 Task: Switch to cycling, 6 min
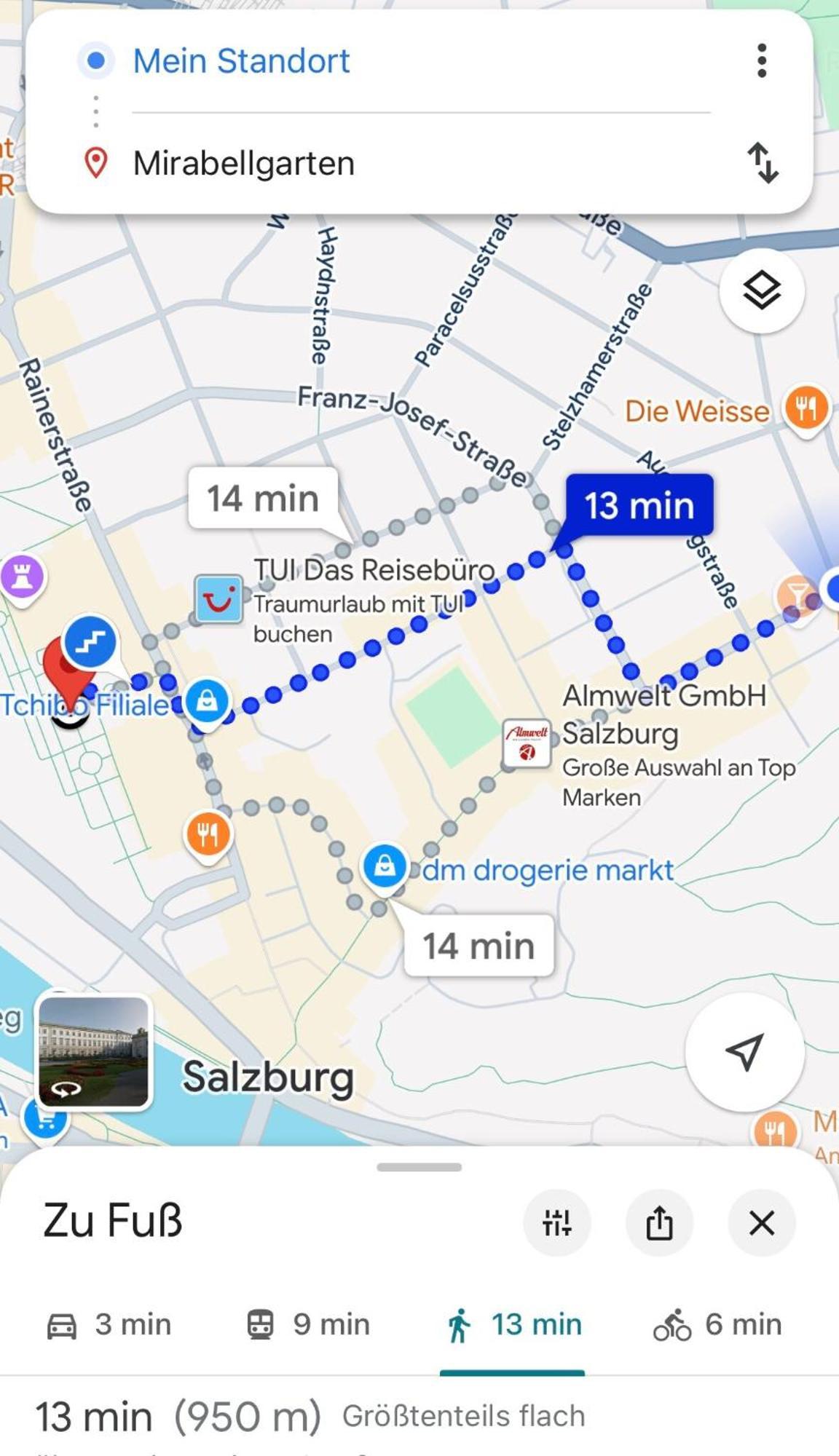(x=717, y=1324)
